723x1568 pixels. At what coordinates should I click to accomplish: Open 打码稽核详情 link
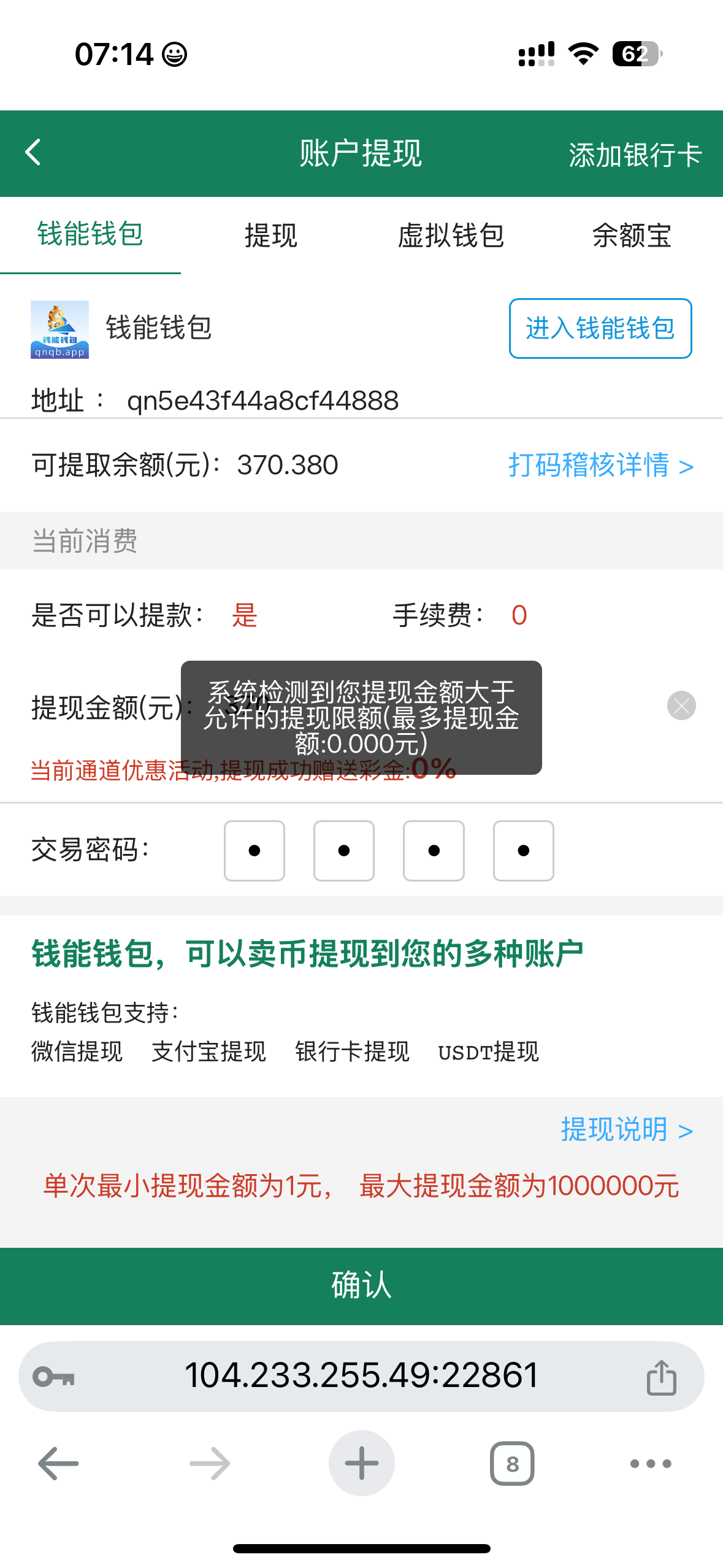(600, 466)
